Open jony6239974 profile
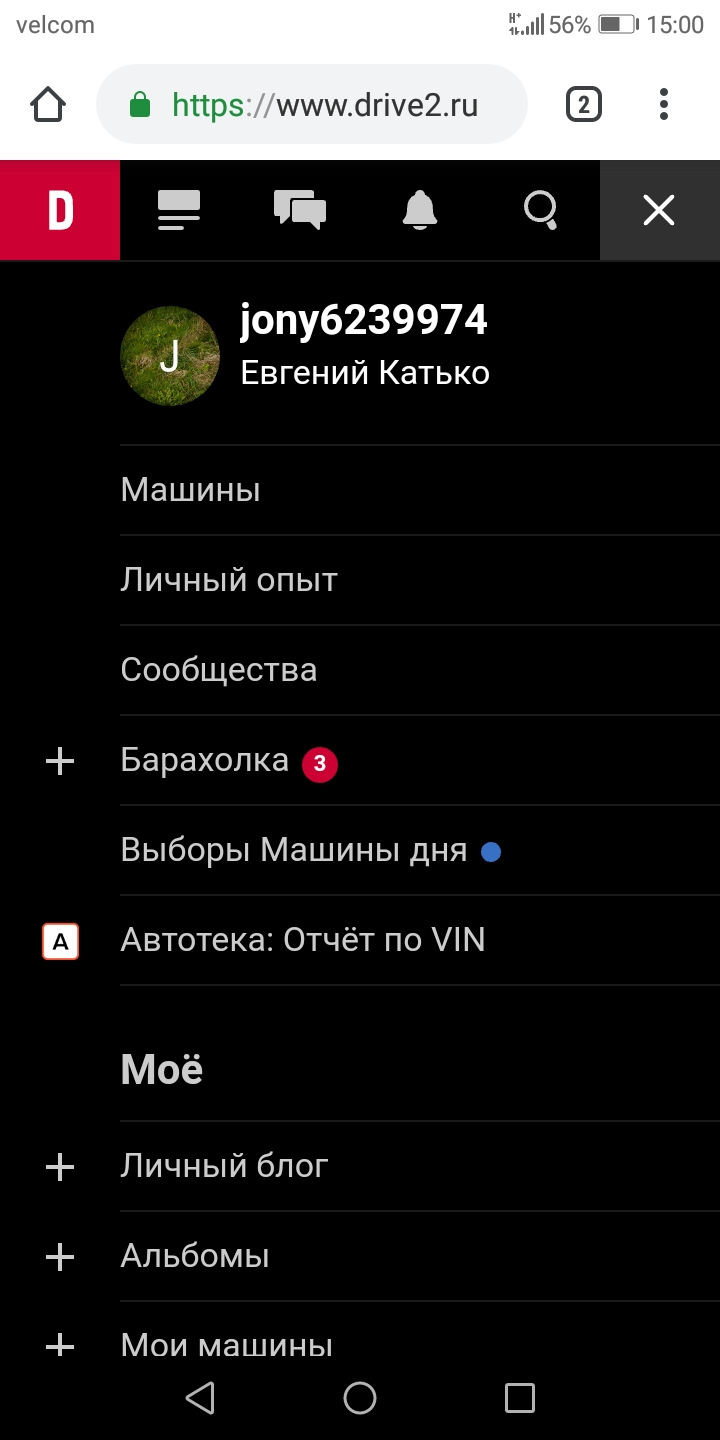This screenshot has width=720, height=1440. (364, 321)
